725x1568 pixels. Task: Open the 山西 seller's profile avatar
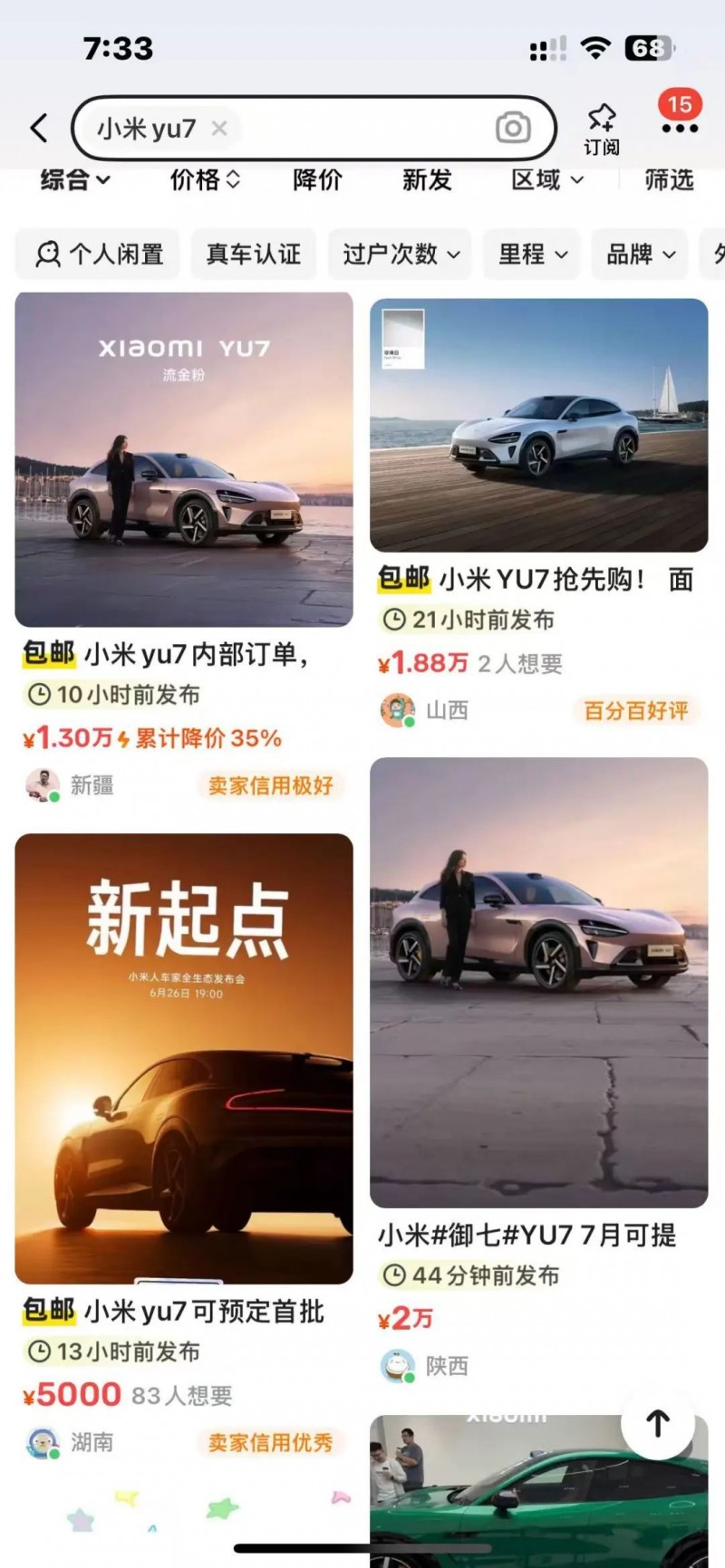[398, 710]
